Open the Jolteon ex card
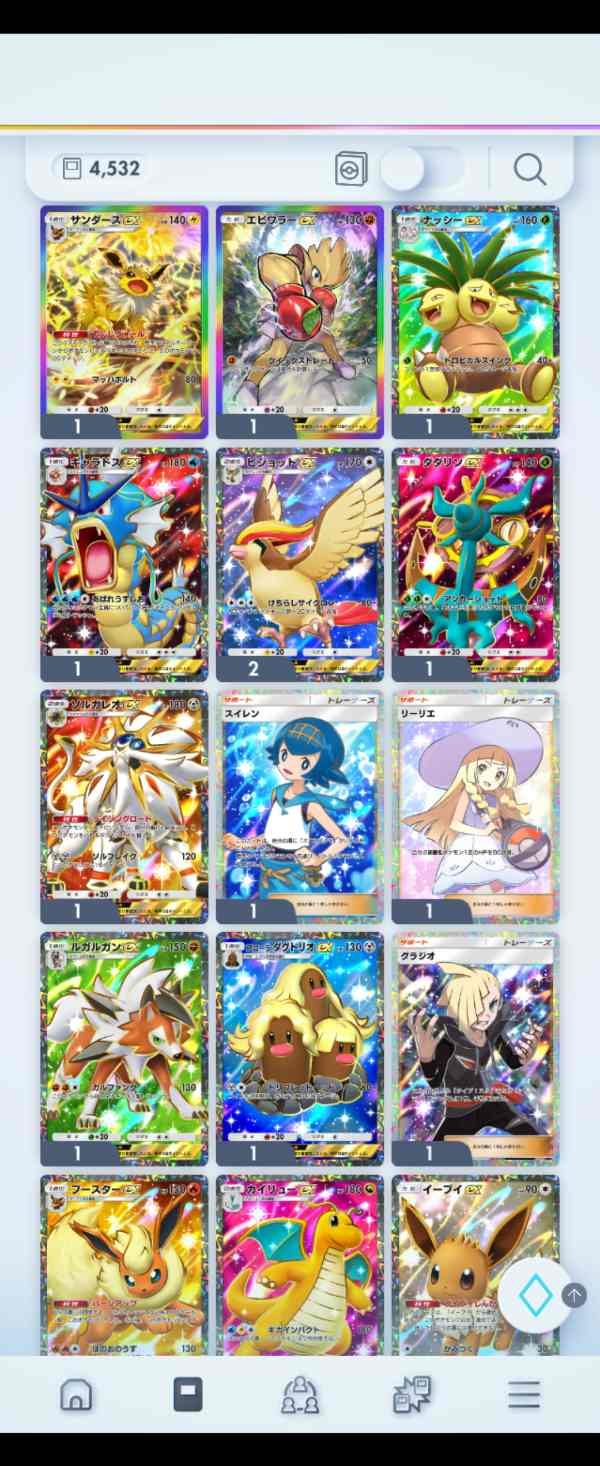 (124, 310)
